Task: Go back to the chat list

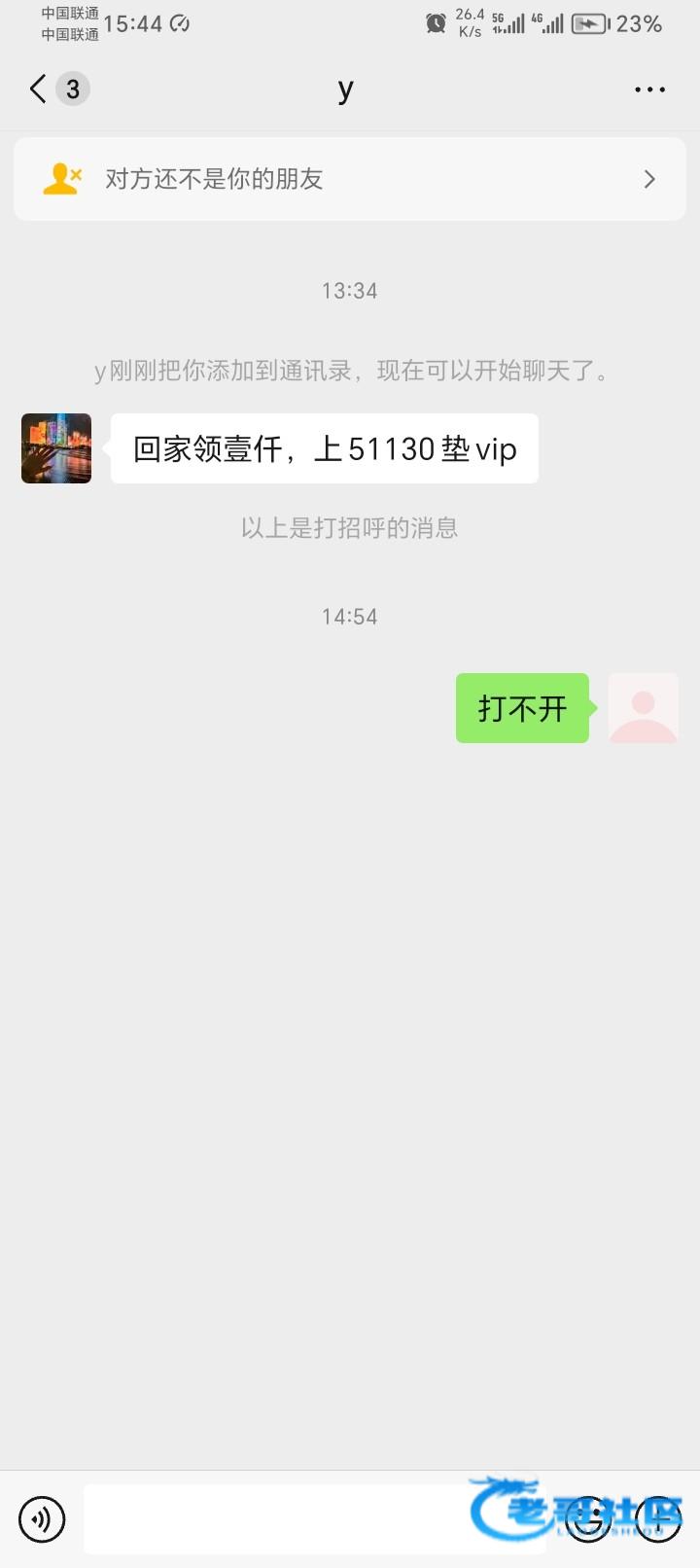Action: tap(39, 89)
